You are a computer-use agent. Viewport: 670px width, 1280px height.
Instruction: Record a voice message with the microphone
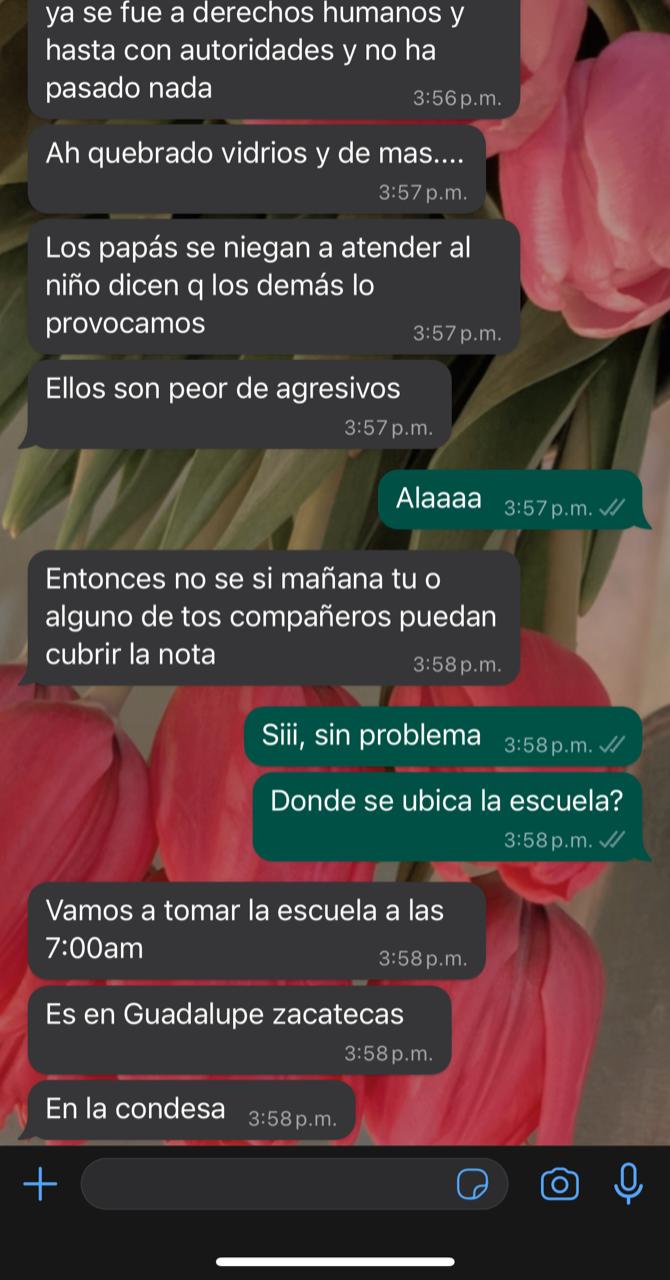tap(628, 1184)
